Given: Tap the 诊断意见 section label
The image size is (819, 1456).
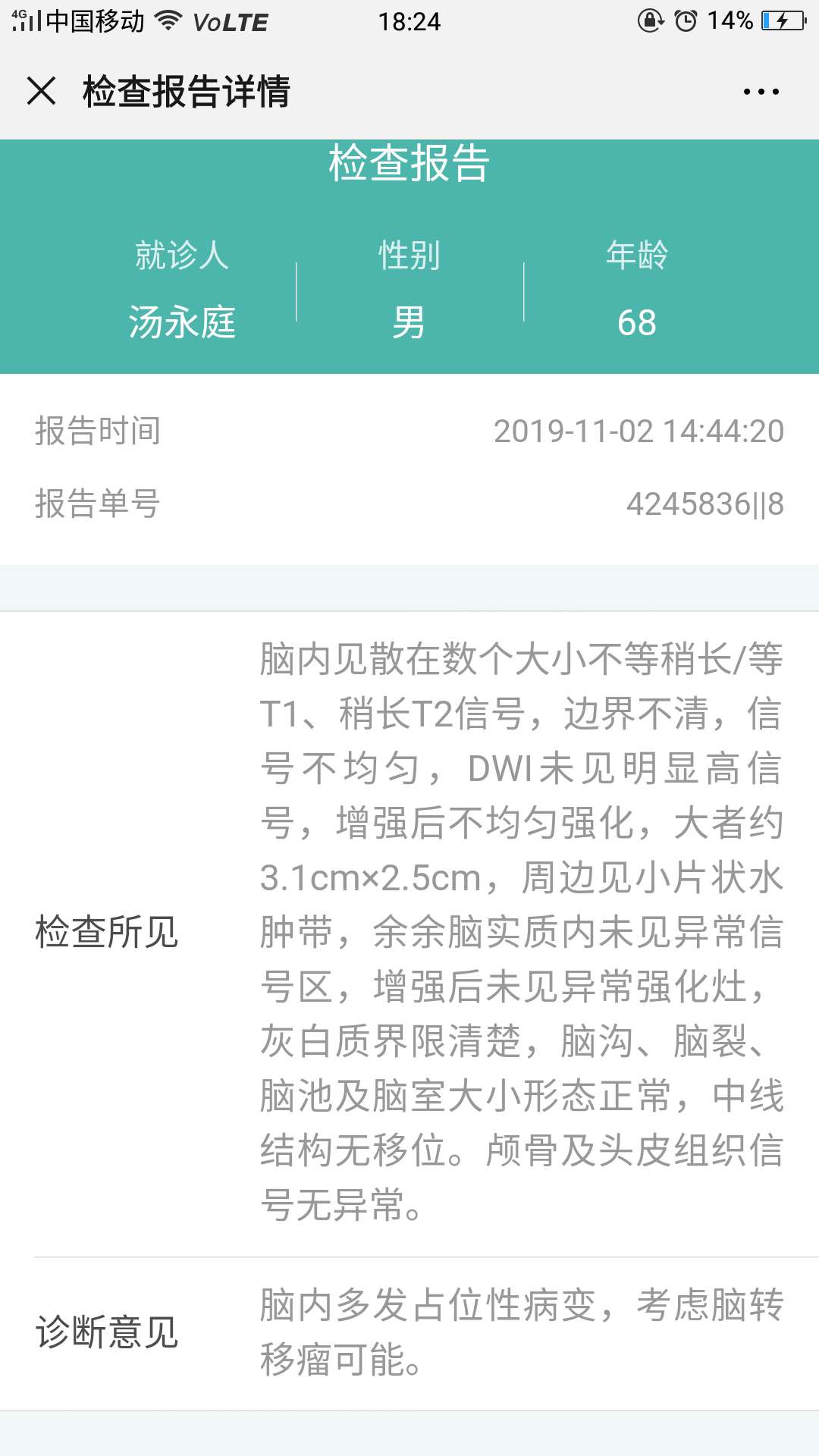Looking at the screenshot, I should click(105, 1333).
